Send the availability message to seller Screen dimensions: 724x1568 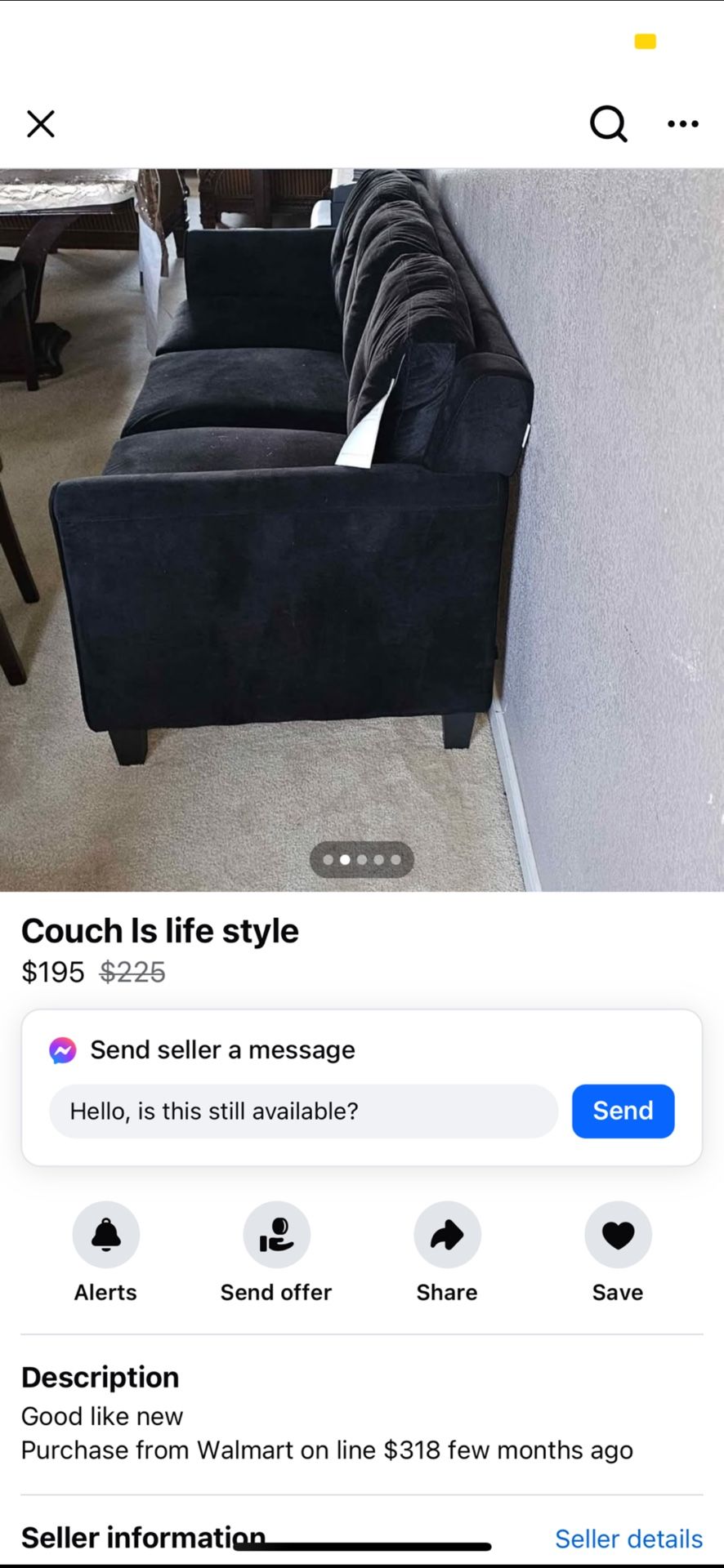623,1111
